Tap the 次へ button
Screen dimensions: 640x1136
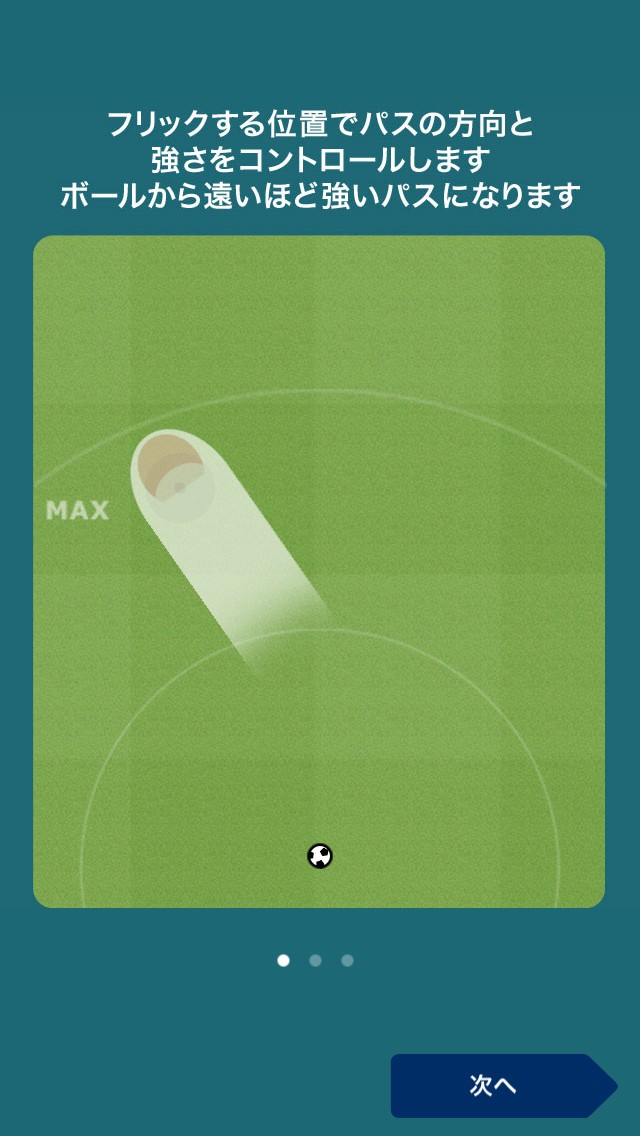[x=495, y=1085]
